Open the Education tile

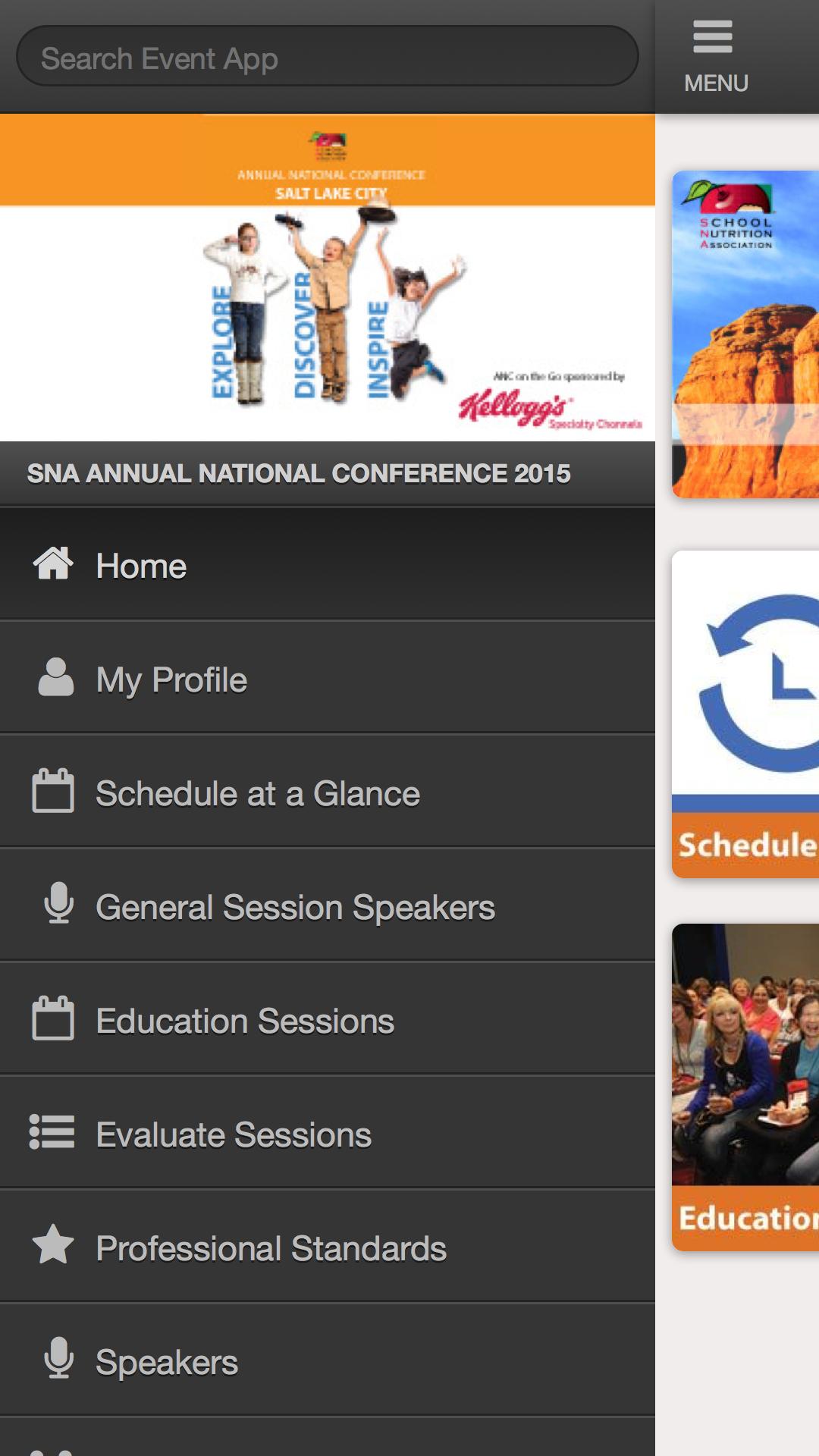click(x=745, y=1086)
